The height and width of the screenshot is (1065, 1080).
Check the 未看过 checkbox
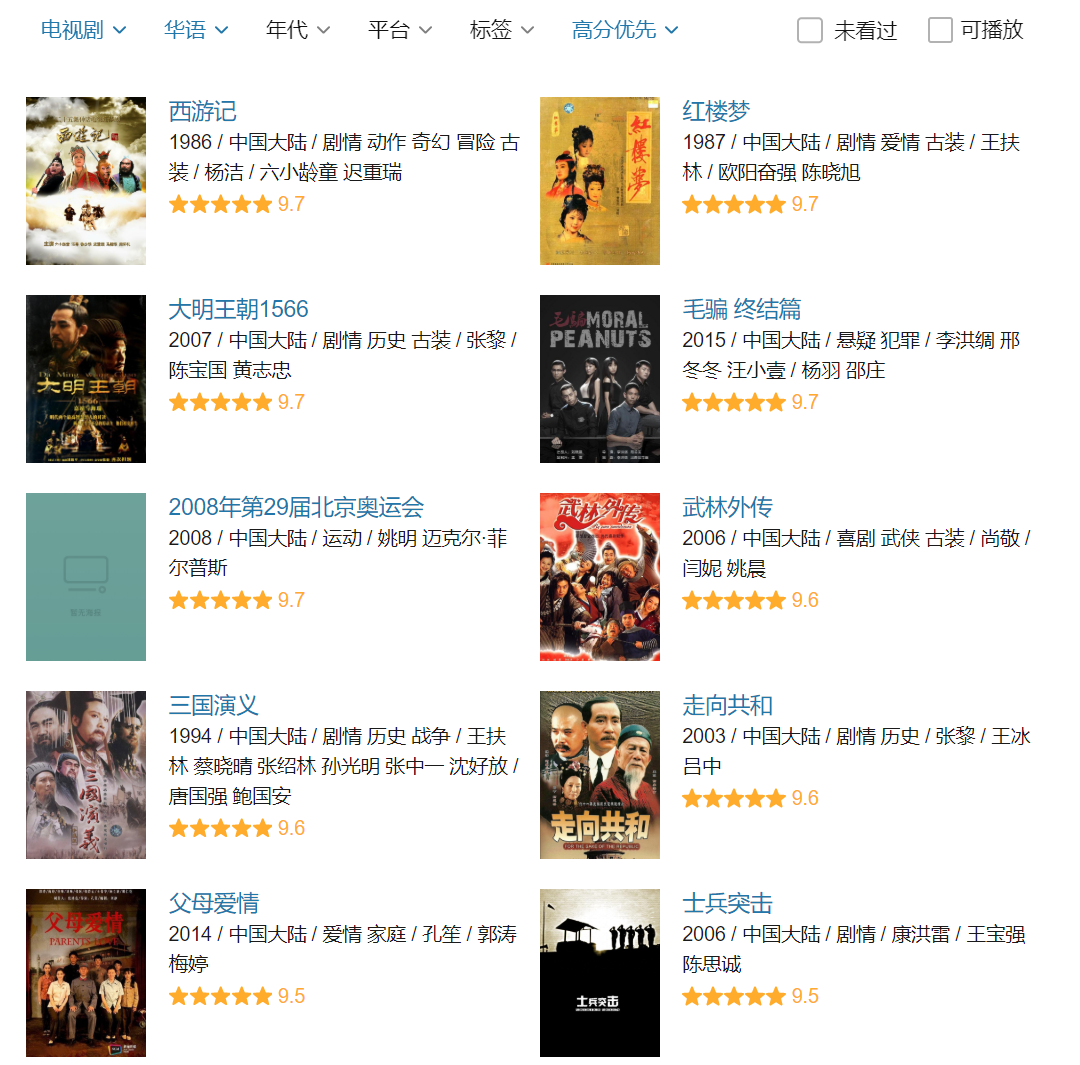(x=810, y=30)
